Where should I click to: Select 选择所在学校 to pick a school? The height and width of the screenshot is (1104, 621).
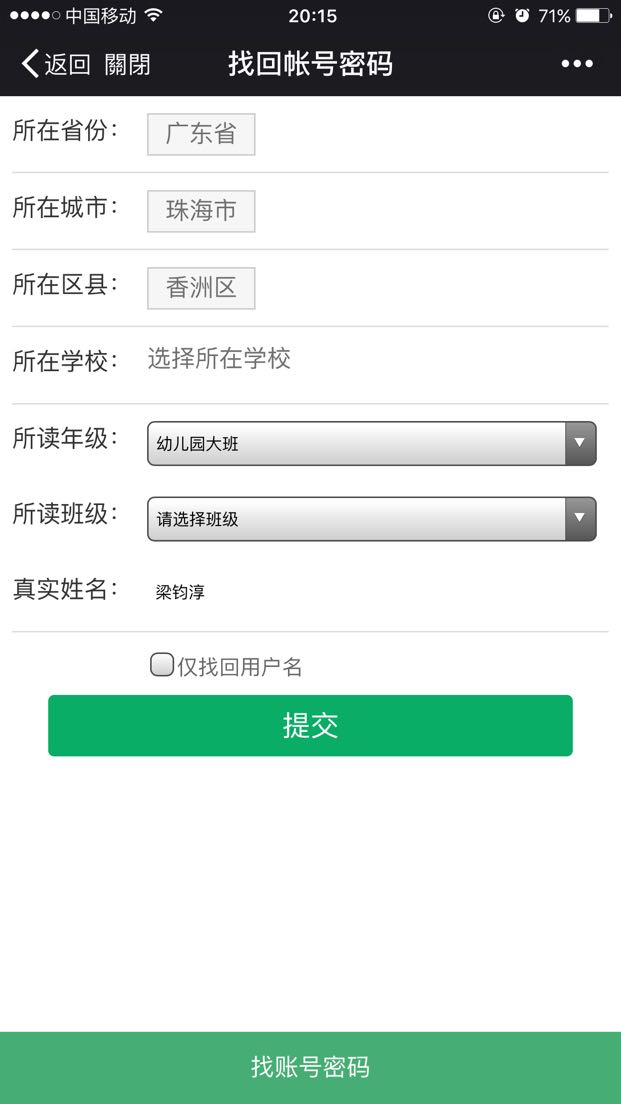[x=219, y=359]
